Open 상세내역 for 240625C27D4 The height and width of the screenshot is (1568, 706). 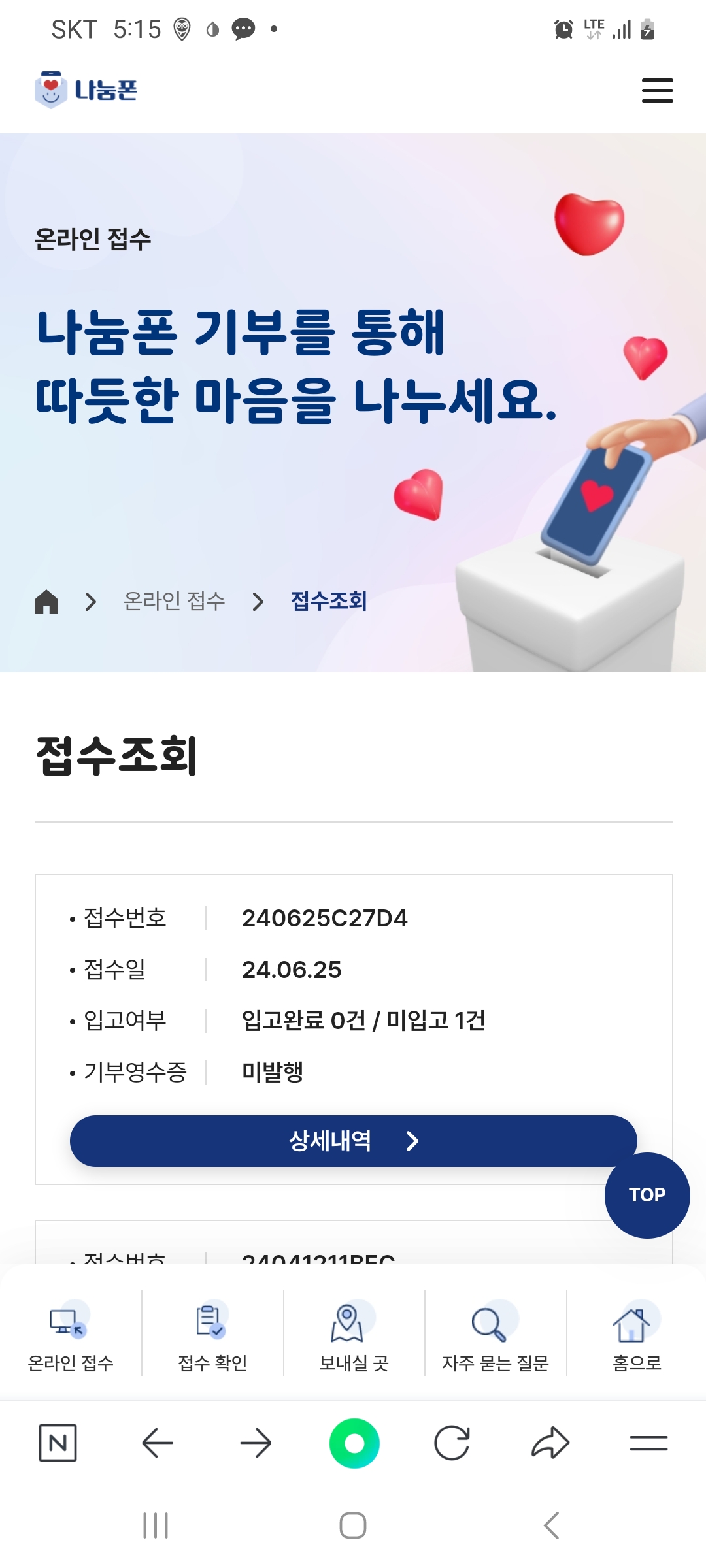coord(353,1141)
